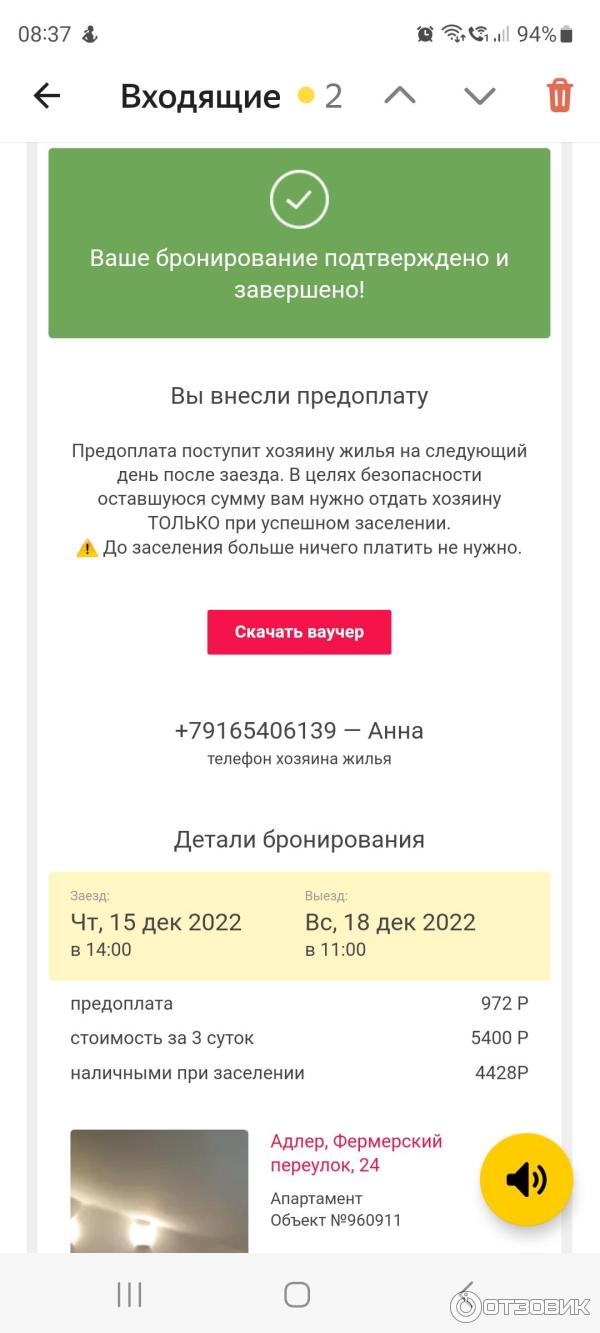Download the voucher via Скачать ваучер
The image size is (600, 1333).
[299, 632]
